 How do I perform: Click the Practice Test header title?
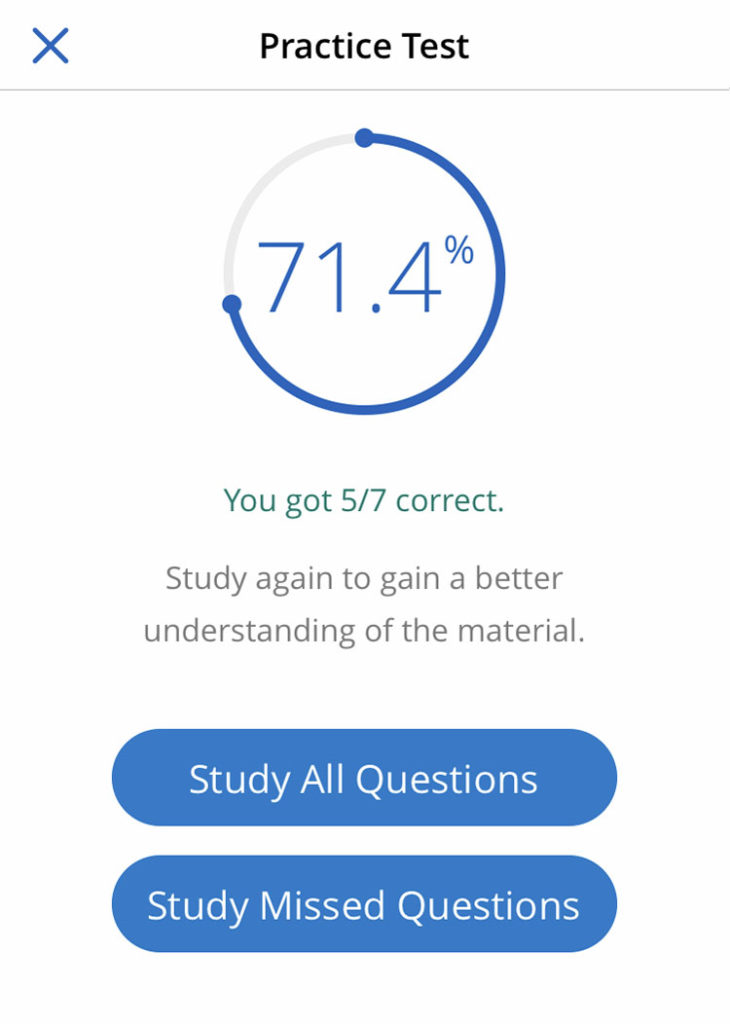click(364, 46)
